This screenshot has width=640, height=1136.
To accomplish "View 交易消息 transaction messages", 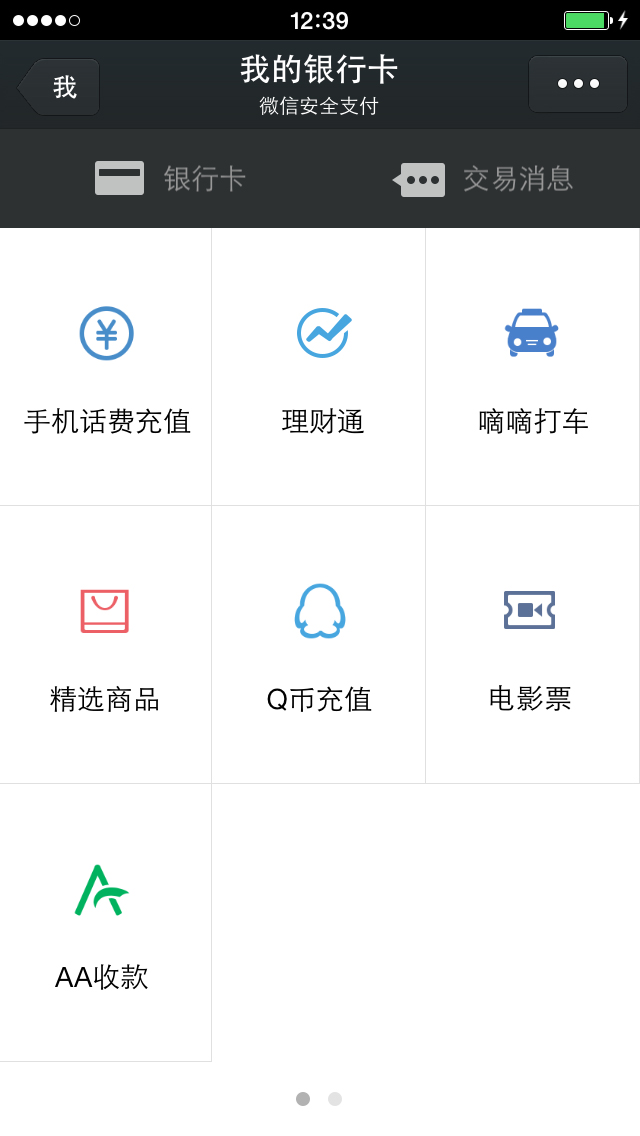I will (x=483, y=179).
